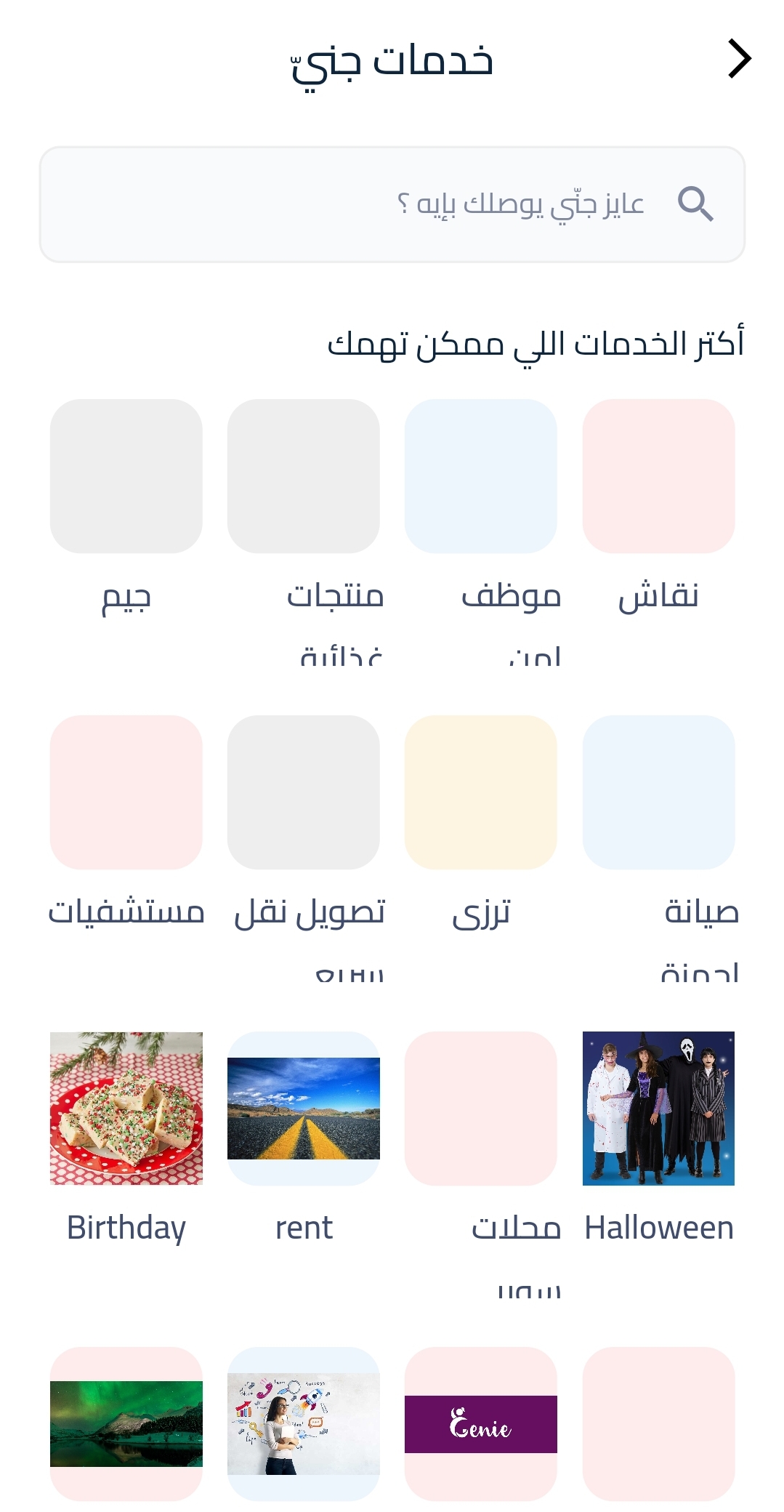Image resolution: width=784 pixels, height=1512 pixels.
Task: Select the تصويل نقل service tile
Action: pos(304,792)
